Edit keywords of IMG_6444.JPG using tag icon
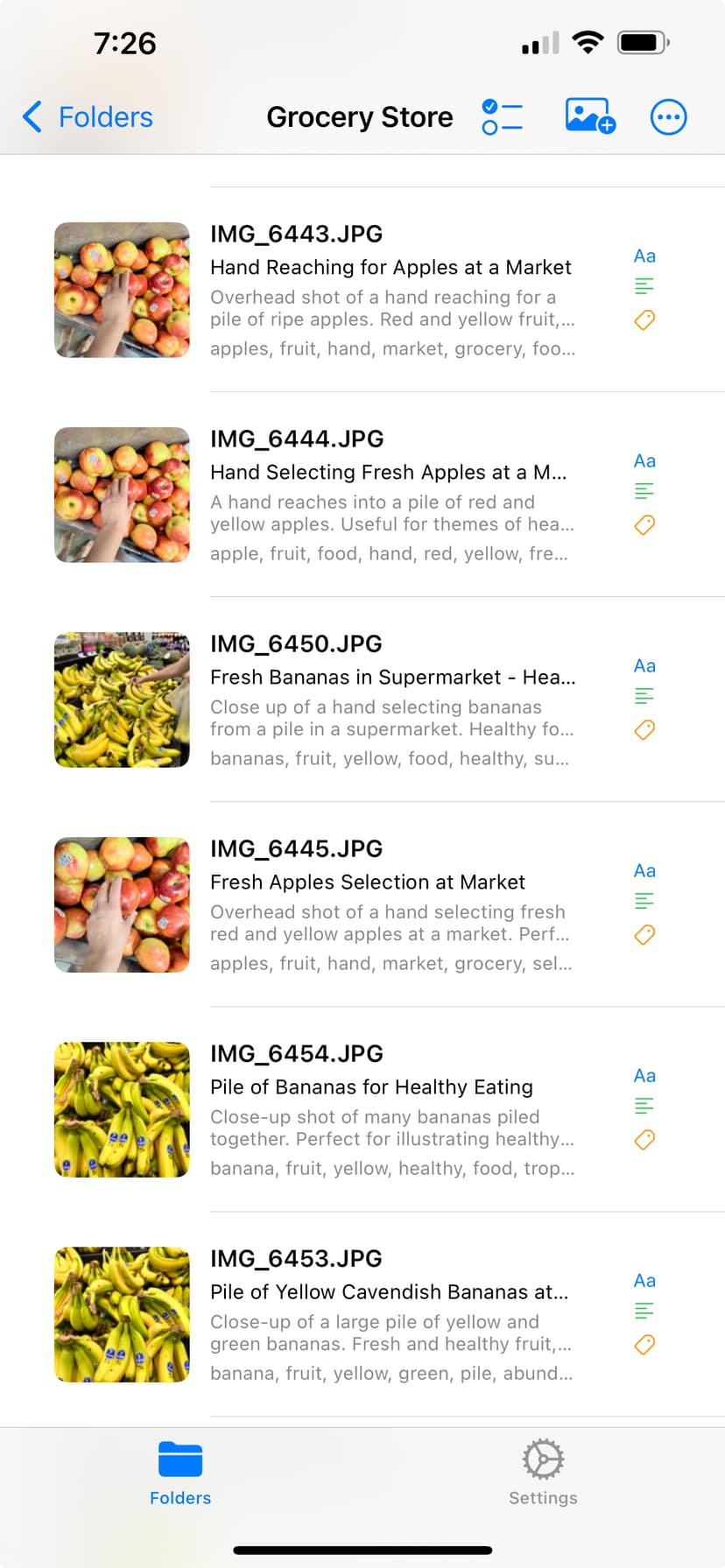 (644, 524)
